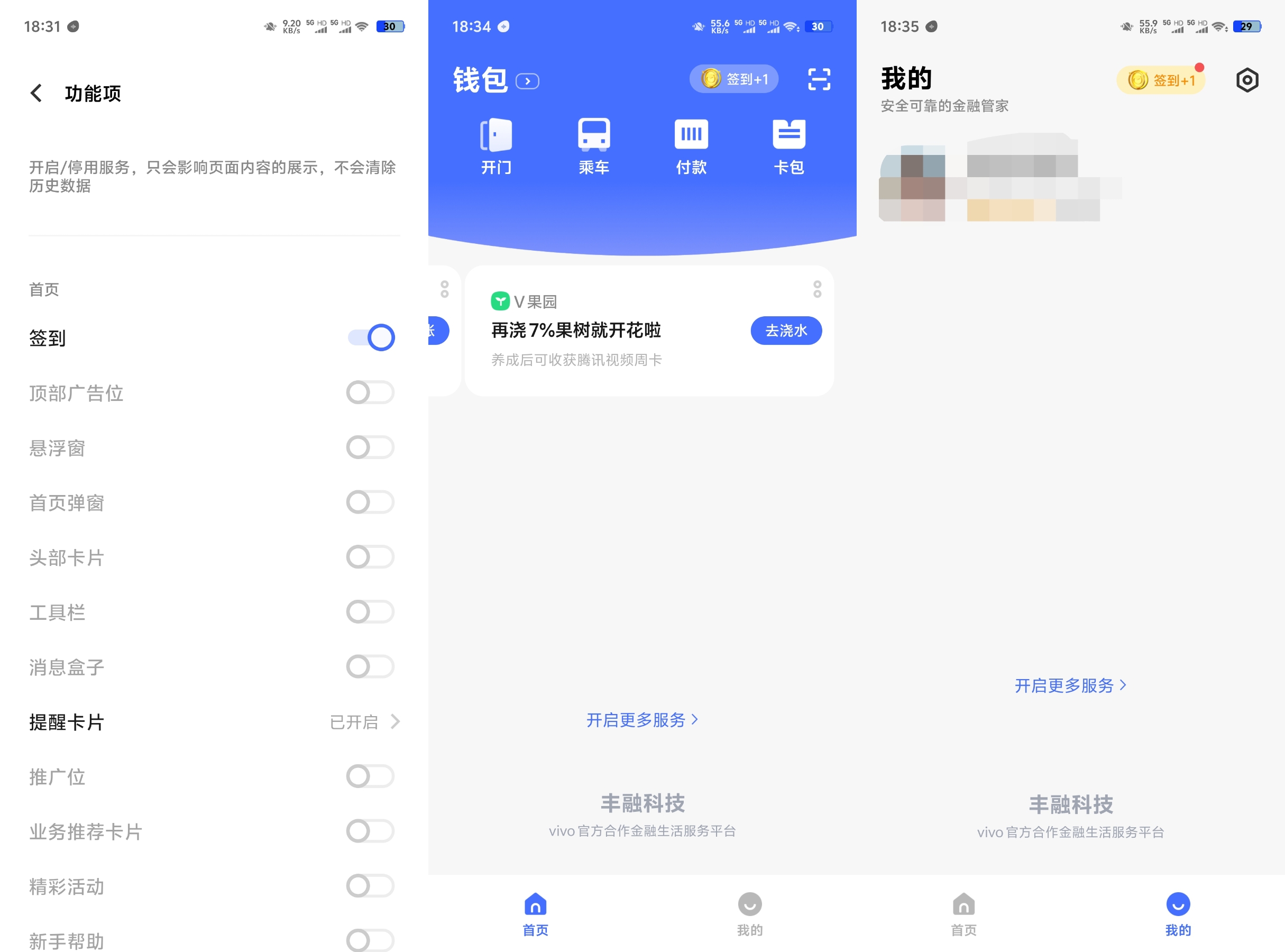Open the 乘车 shortcut
1285x952 pixels.
(x=593, y=147)
